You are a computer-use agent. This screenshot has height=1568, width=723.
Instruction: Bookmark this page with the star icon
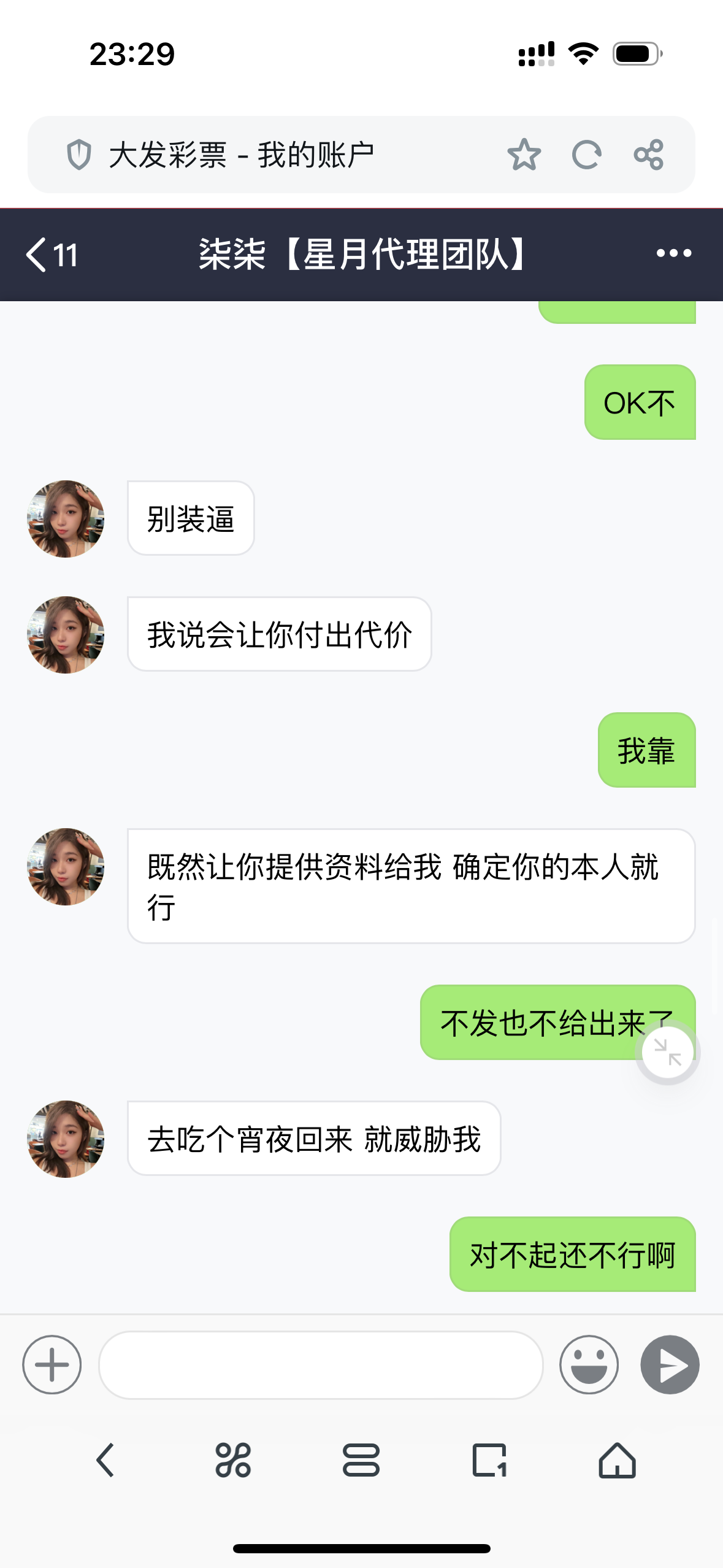tap(524, 155)
